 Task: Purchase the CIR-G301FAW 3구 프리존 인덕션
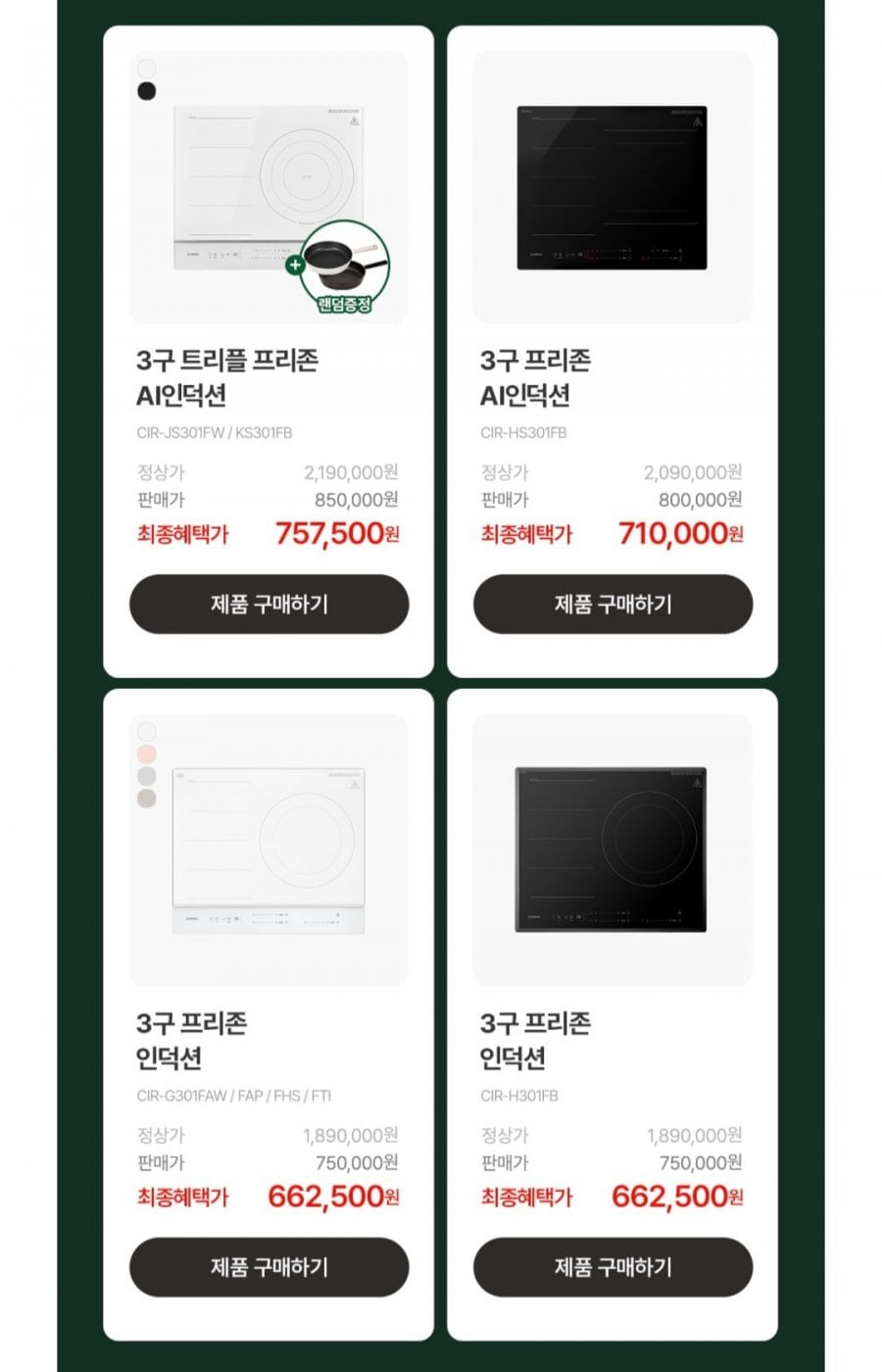tap(269, 1266)
